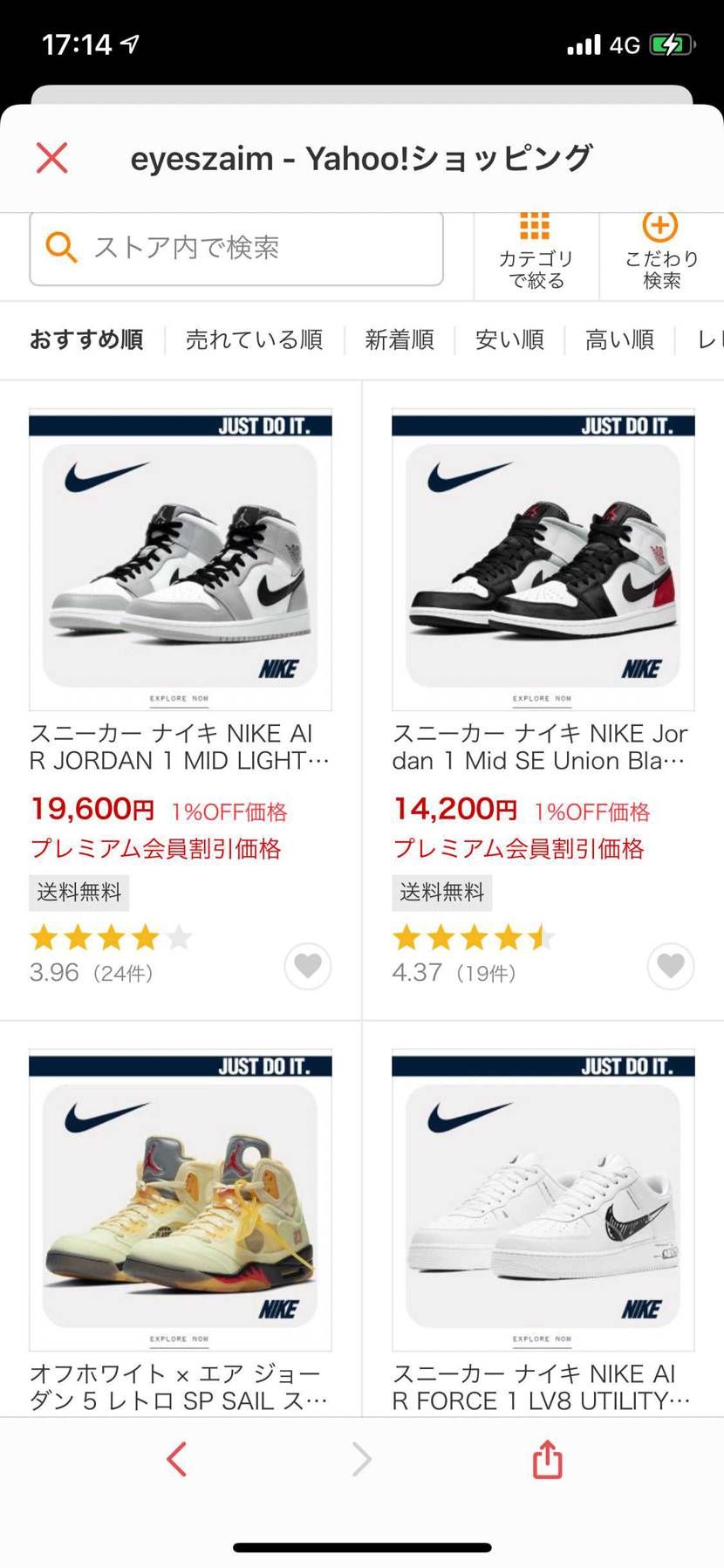724x1568 pixels.
Task: Select the おすすめ順 sort tab
Action: (x=86, y=339)
